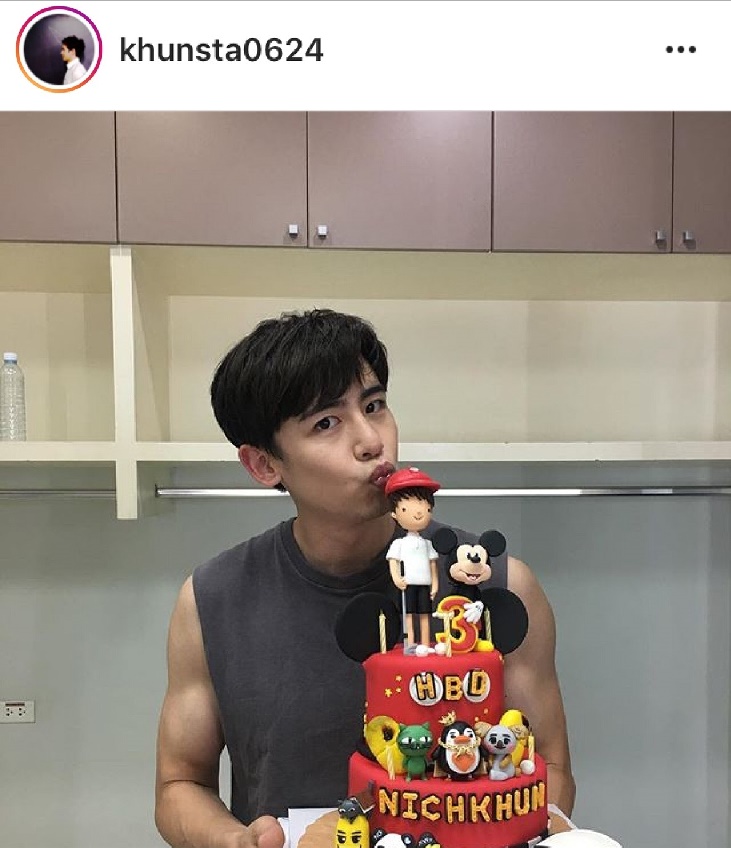Open the khunsta0624 profile via the username
The height and width of the screenshot is (848, 731).
(x=221, y=51)
